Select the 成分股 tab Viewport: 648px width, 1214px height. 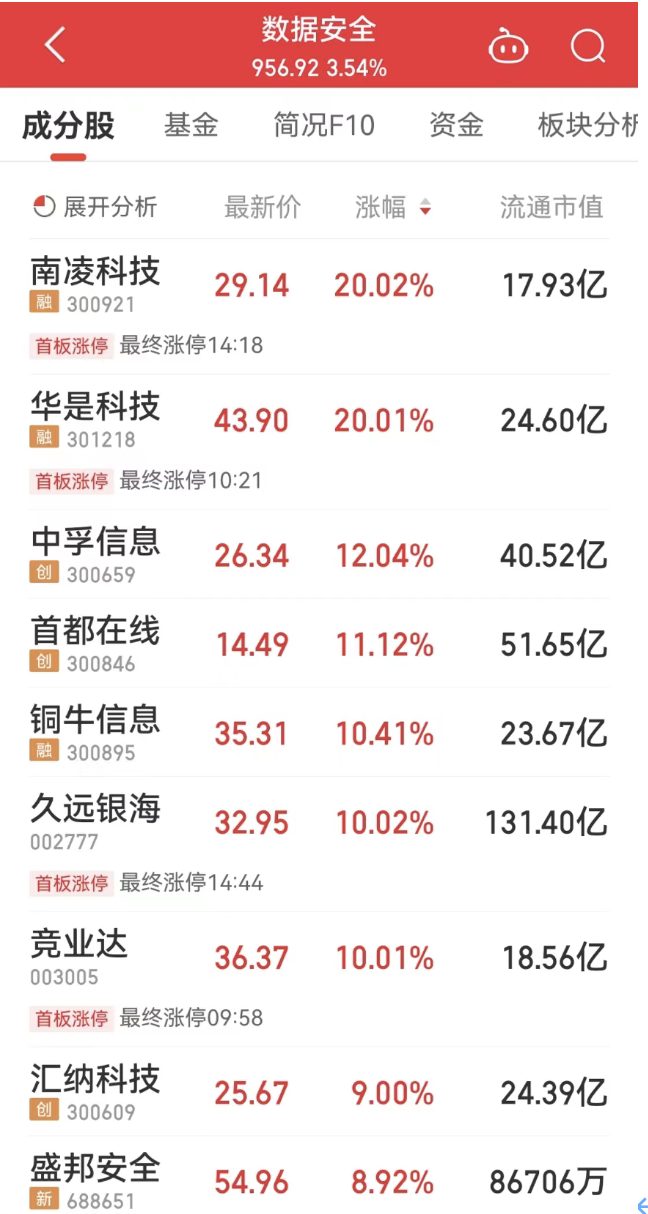68,126
